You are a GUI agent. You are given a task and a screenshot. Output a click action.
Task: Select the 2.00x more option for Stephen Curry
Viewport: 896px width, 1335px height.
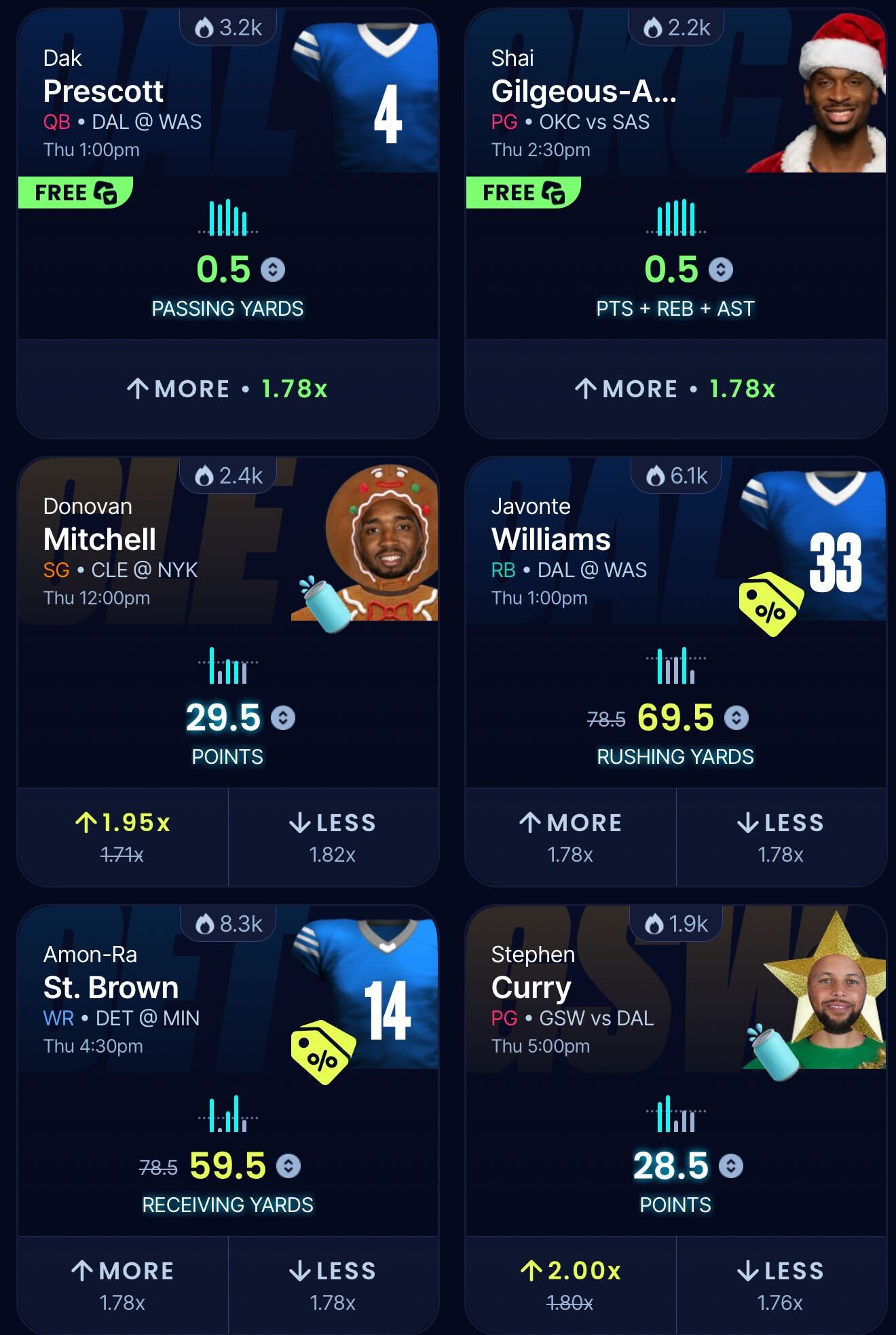pos(571,1284)
